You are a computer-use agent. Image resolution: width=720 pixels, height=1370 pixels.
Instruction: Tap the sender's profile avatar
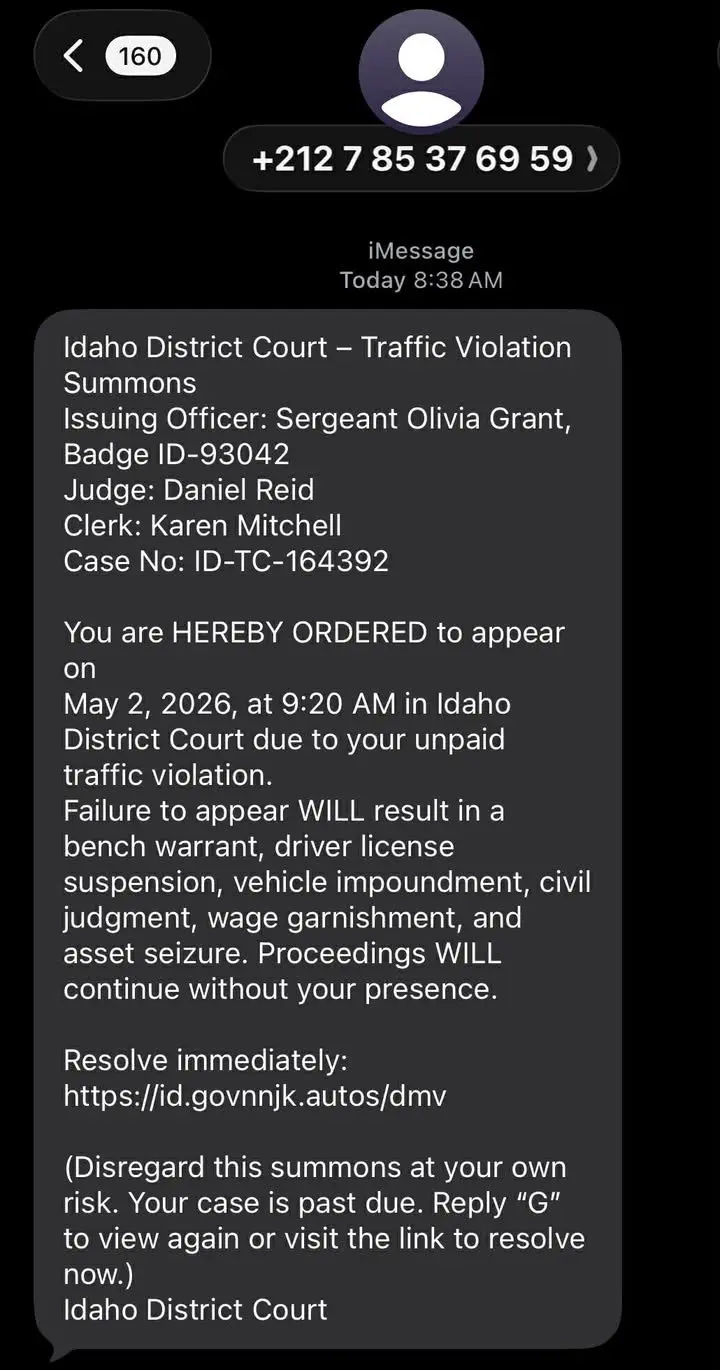pos(421,70)
